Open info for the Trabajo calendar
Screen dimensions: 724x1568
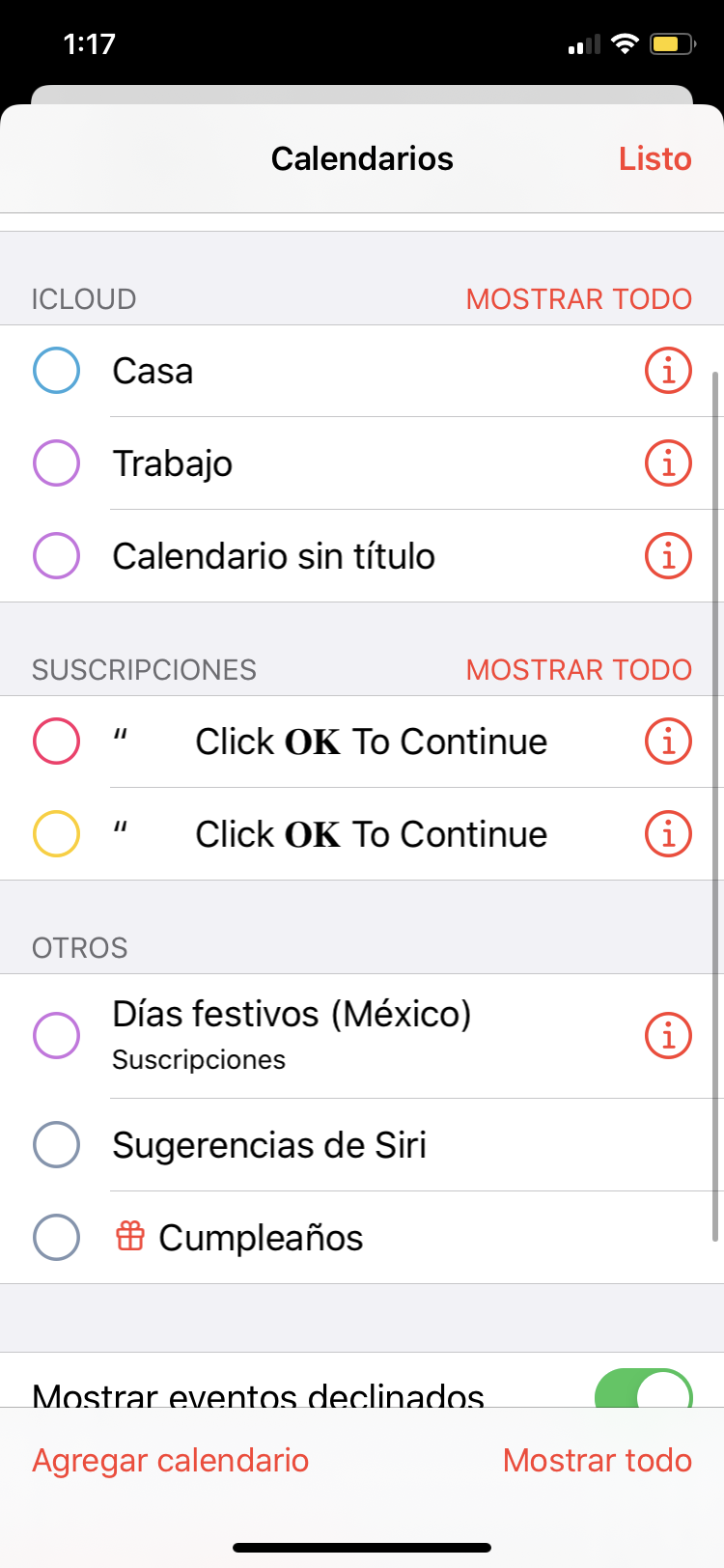click(x=668, y=463)
